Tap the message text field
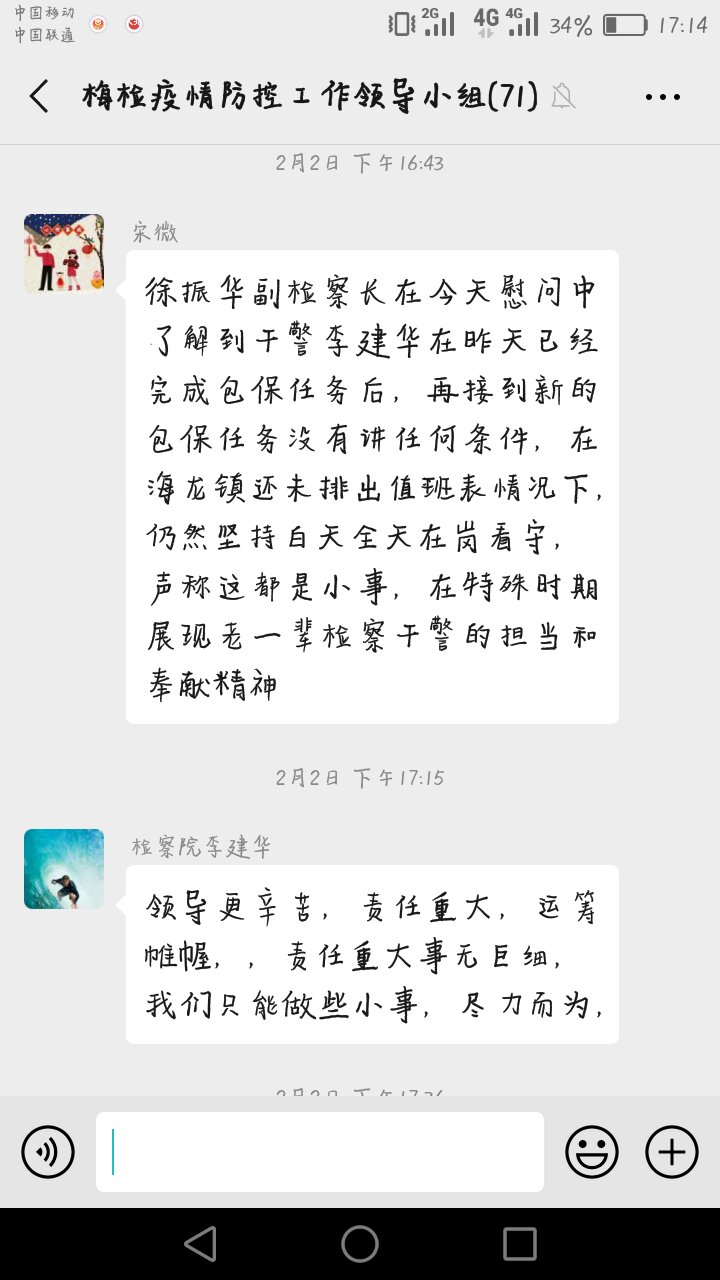The height and width of the screenshot is (1280, 720). pos(320,1152)
